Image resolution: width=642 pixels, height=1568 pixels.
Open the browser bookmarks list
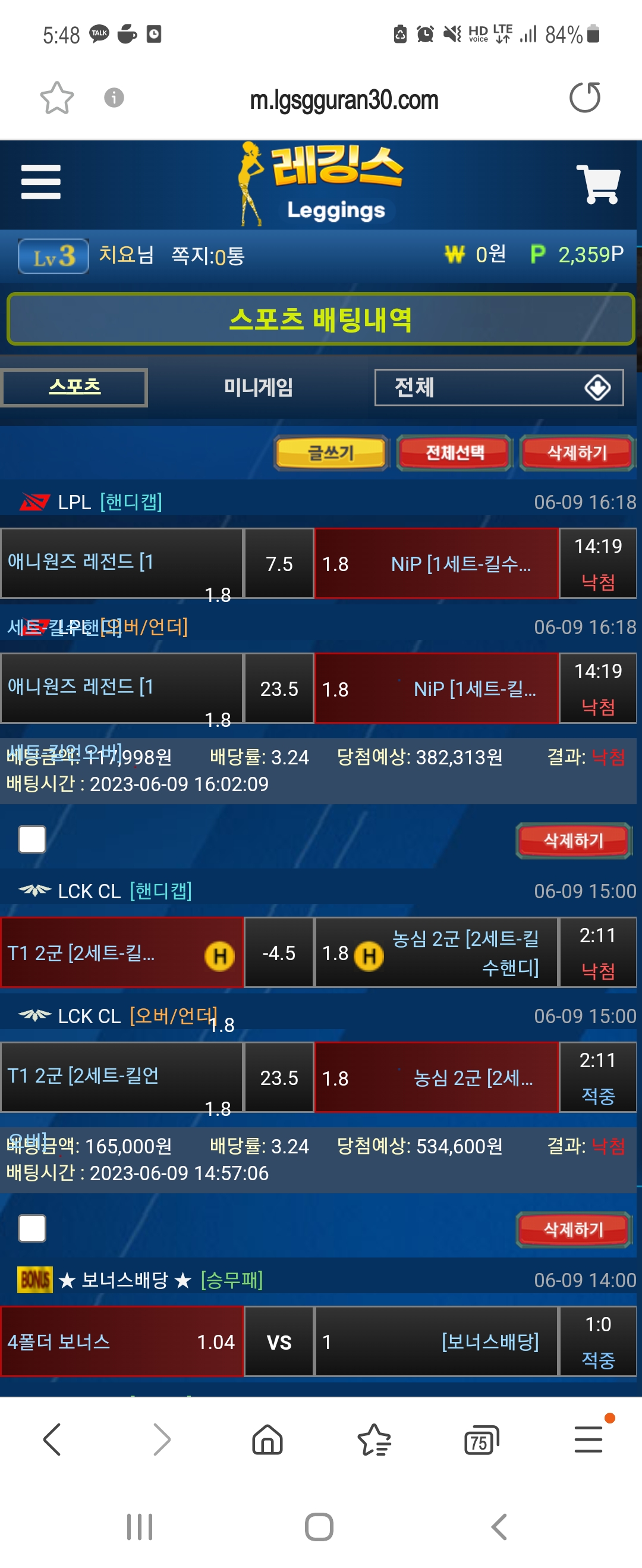coord(374,1440)
